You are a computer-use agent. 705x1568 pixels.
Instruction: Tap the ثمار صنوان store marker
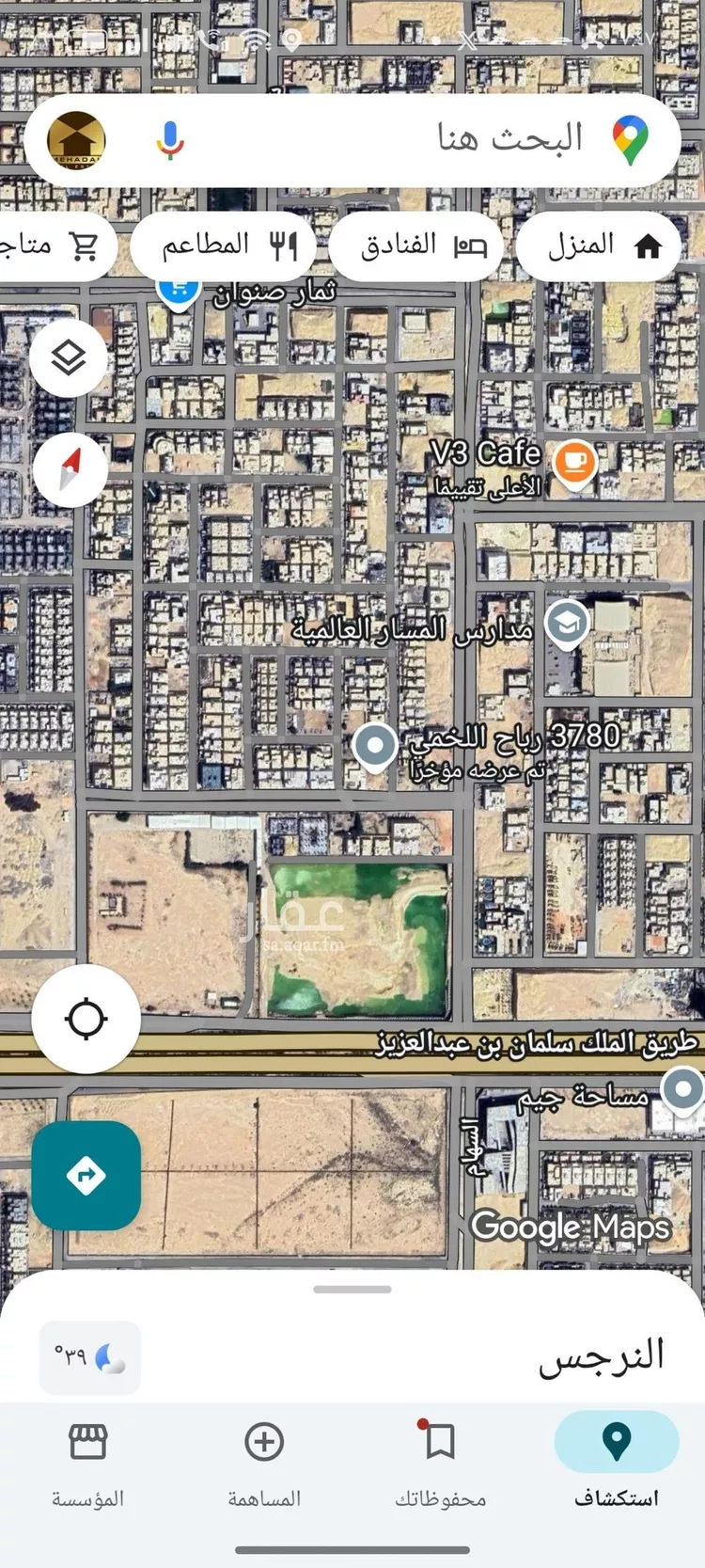pyautogui.click(x=179, y=289)
